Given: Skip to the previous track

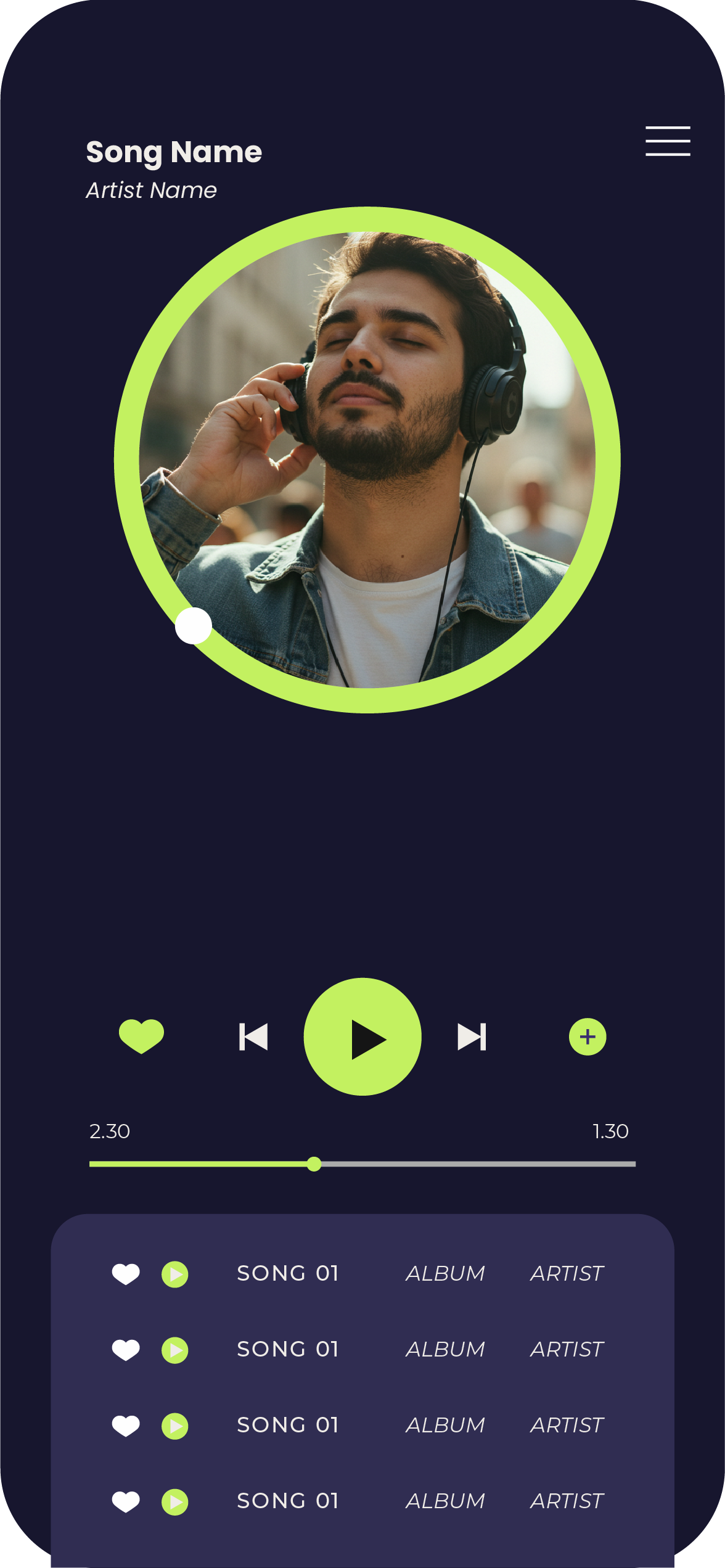Looking at the screenshot, I should 253,1036.
